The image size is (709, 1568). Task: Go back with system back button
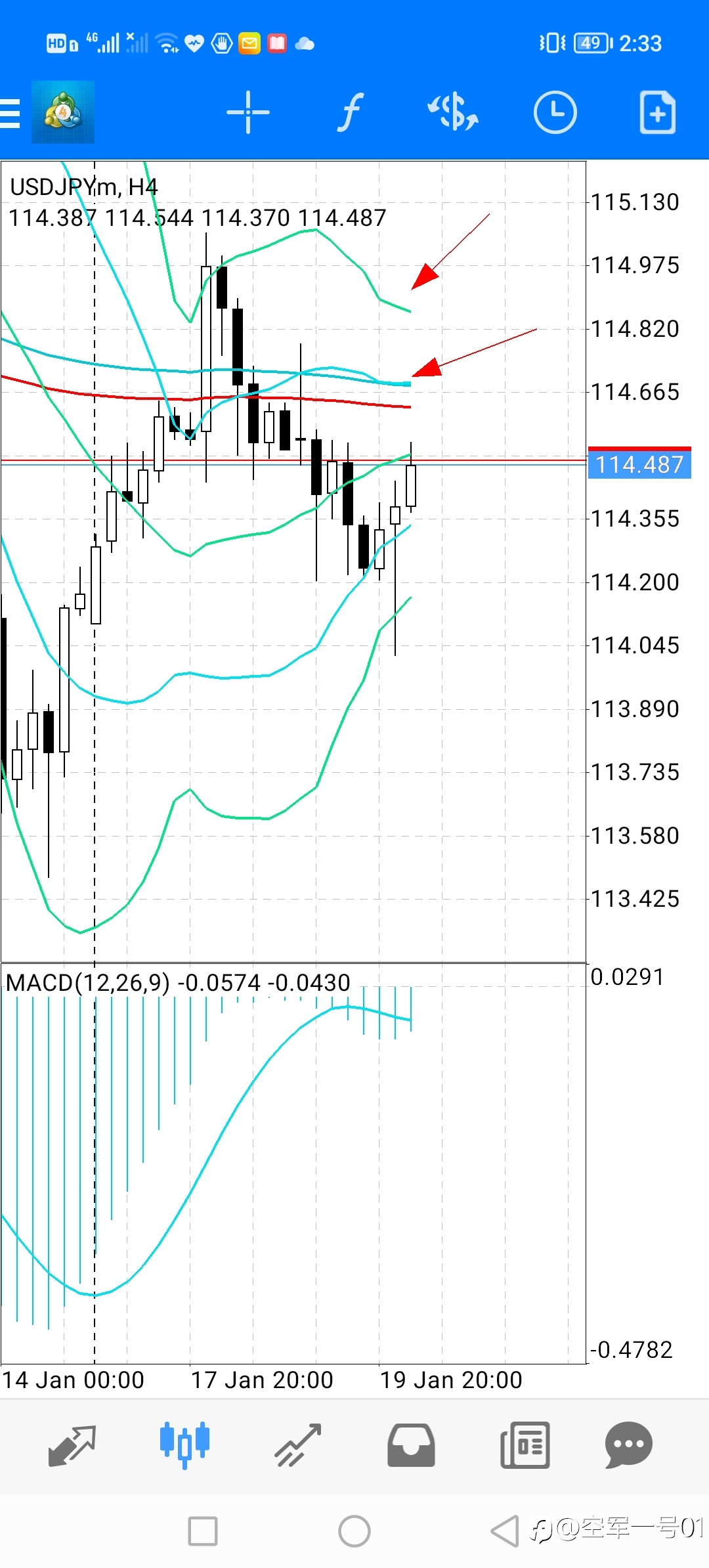pyautogui.click(x=505, y=1531)
